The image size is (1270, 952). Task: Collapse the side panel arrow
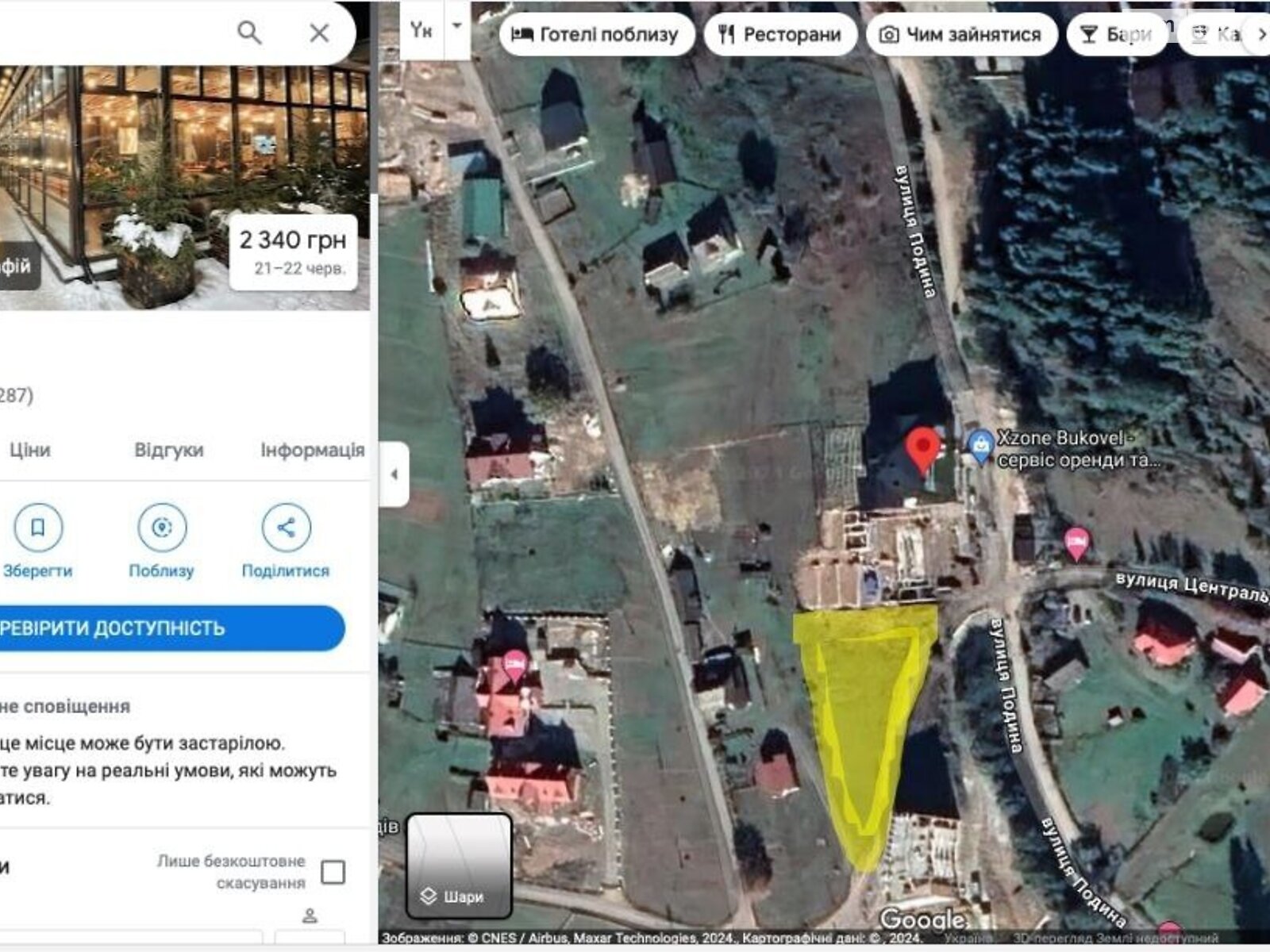394,474
